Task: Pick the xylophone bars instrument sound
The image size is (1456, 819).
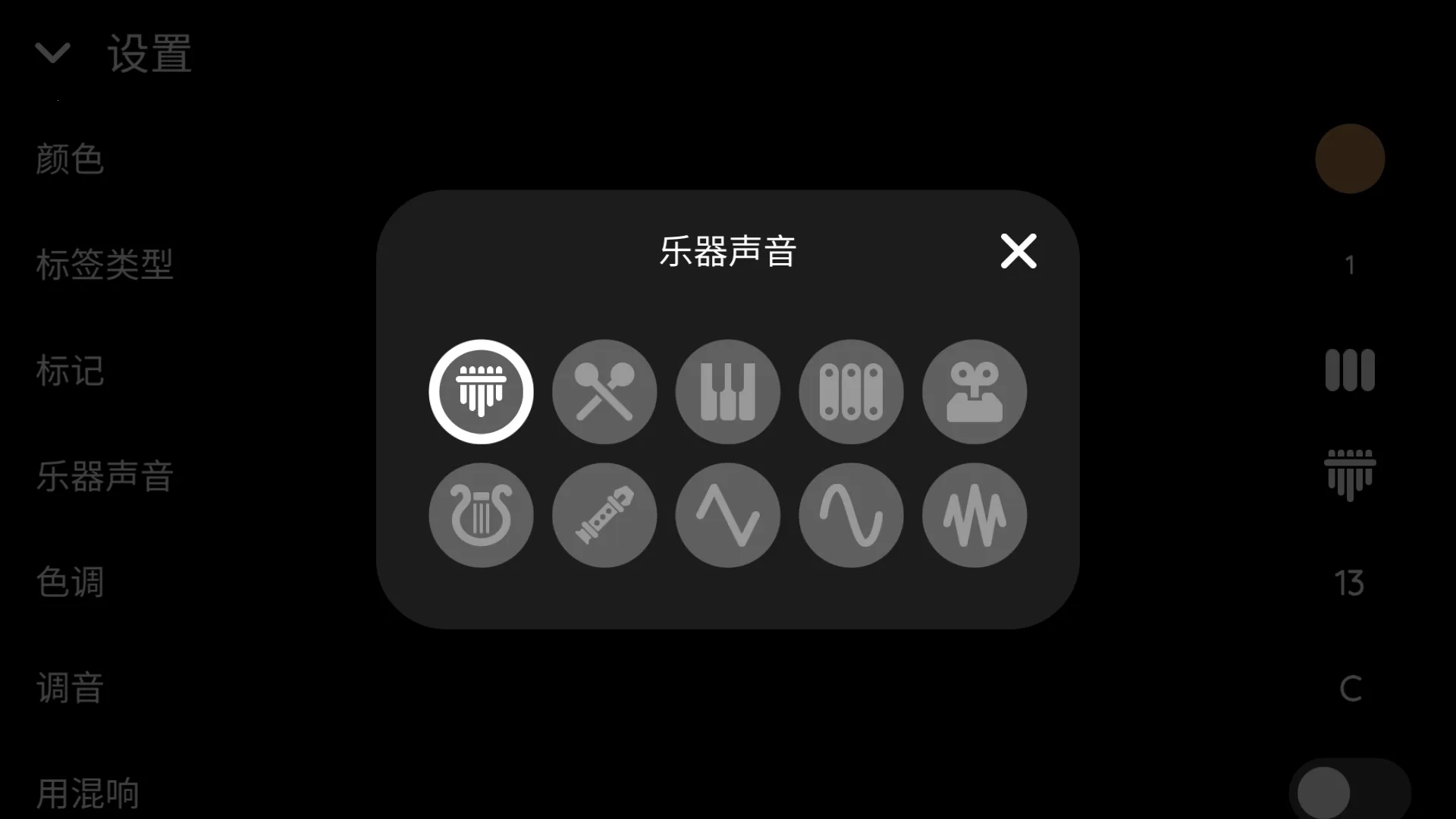Action: pos(851,391)
